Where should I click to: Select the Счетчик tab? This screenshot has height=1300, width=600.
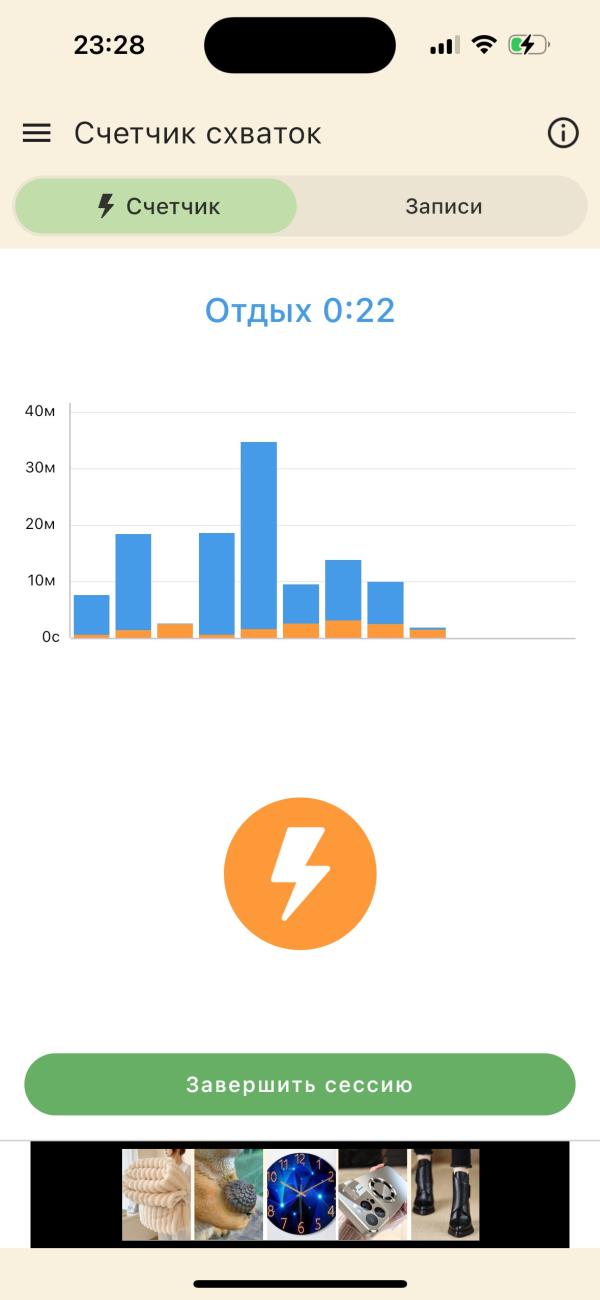(157, 207)
